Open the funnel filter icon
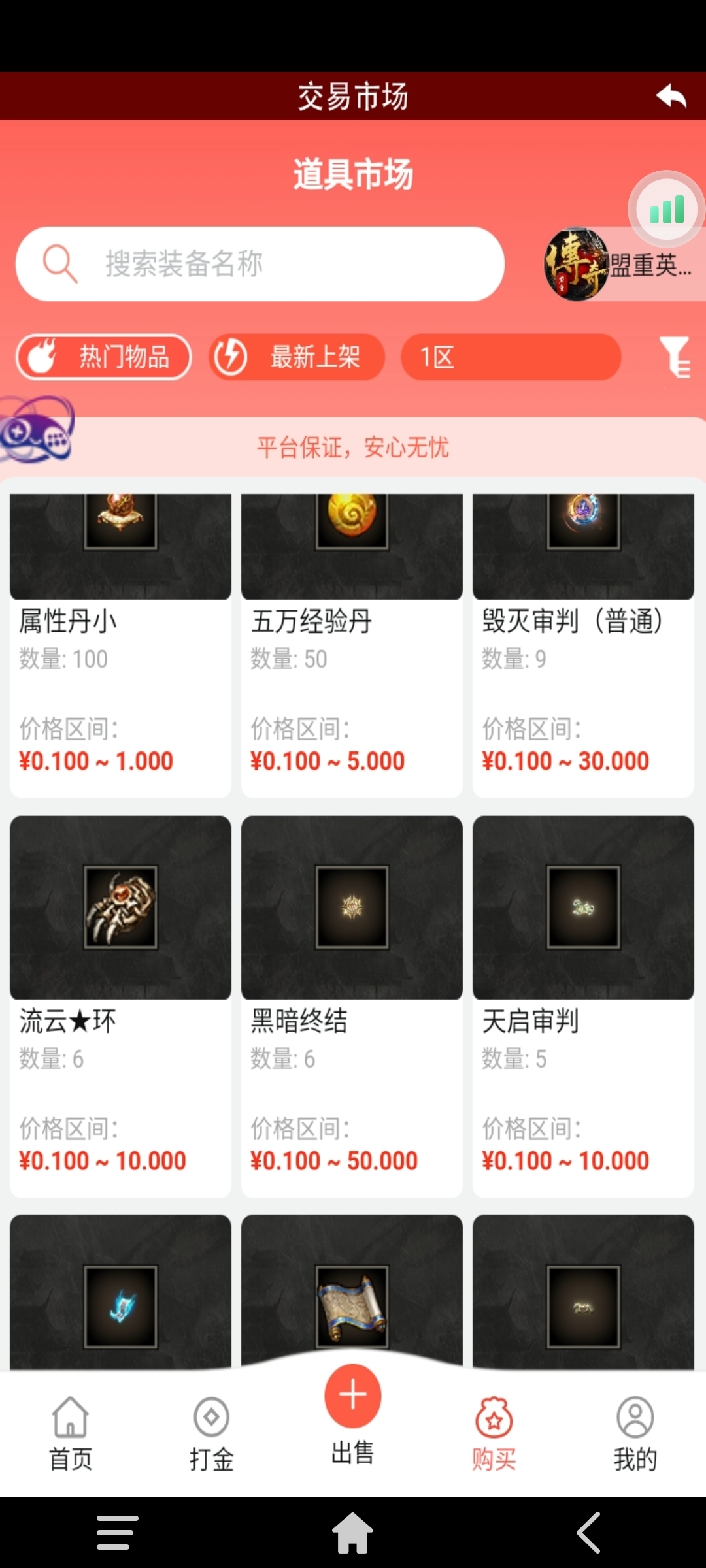Screen dimensions: 706x1568 click(675, 357)
